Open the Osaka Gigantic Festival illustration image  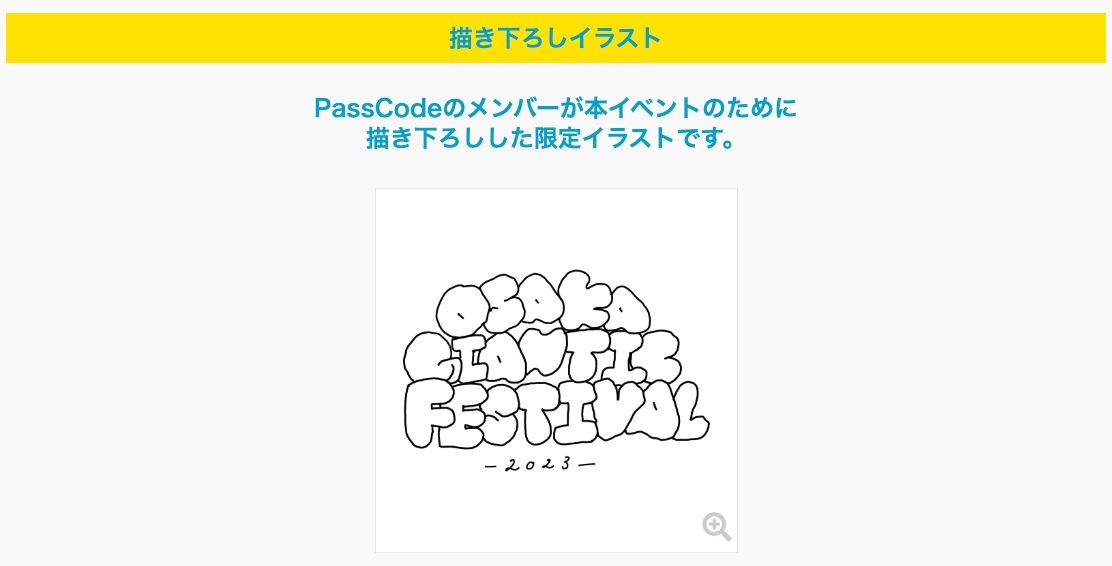click(556, 370)
